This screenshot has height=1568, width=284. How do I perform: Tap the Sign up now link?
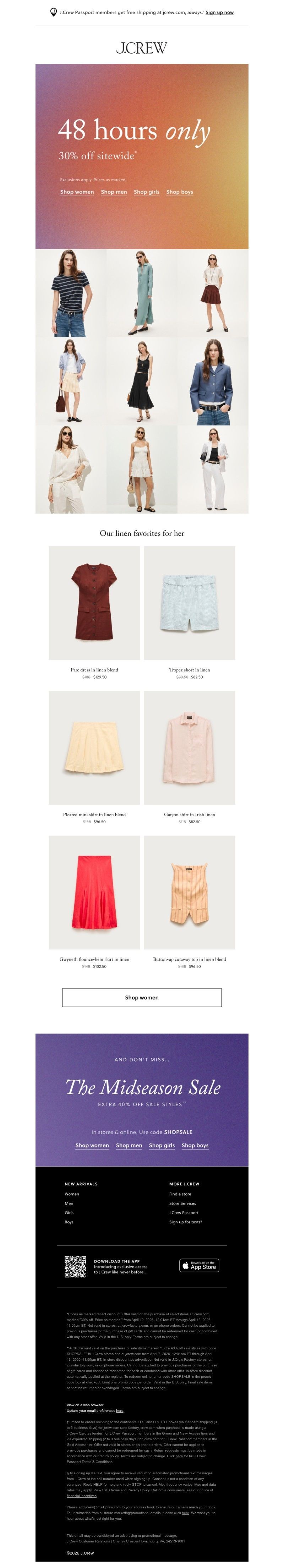219,12
